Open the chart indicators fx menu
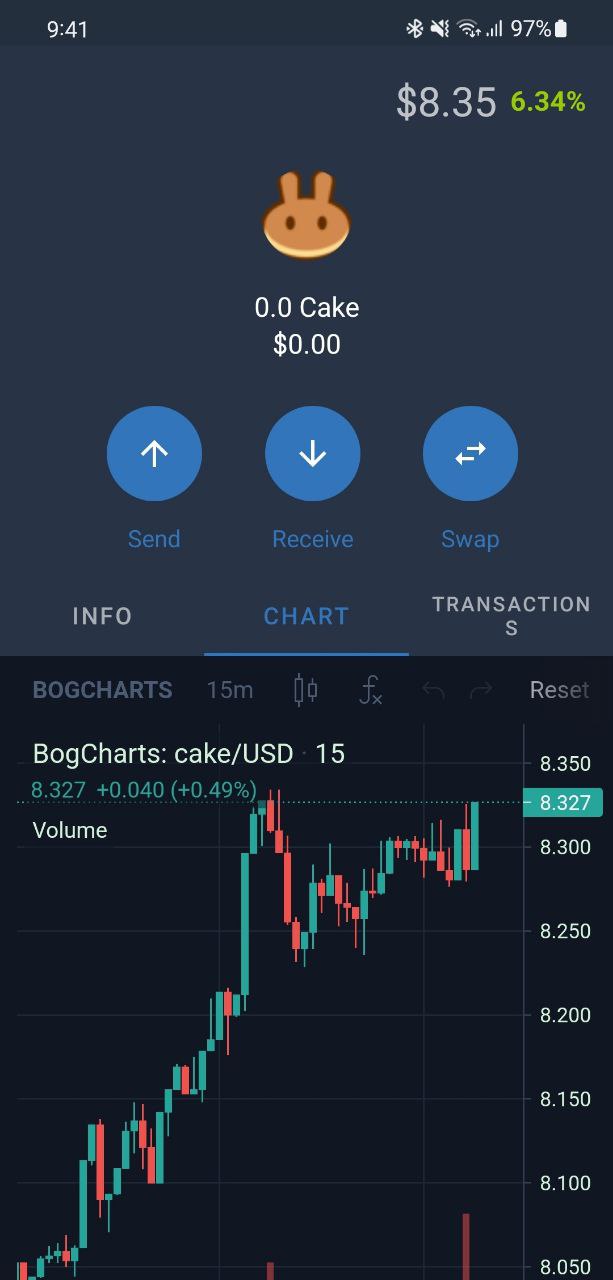This screenshot has width=613, height=1280. pos(371,690)
